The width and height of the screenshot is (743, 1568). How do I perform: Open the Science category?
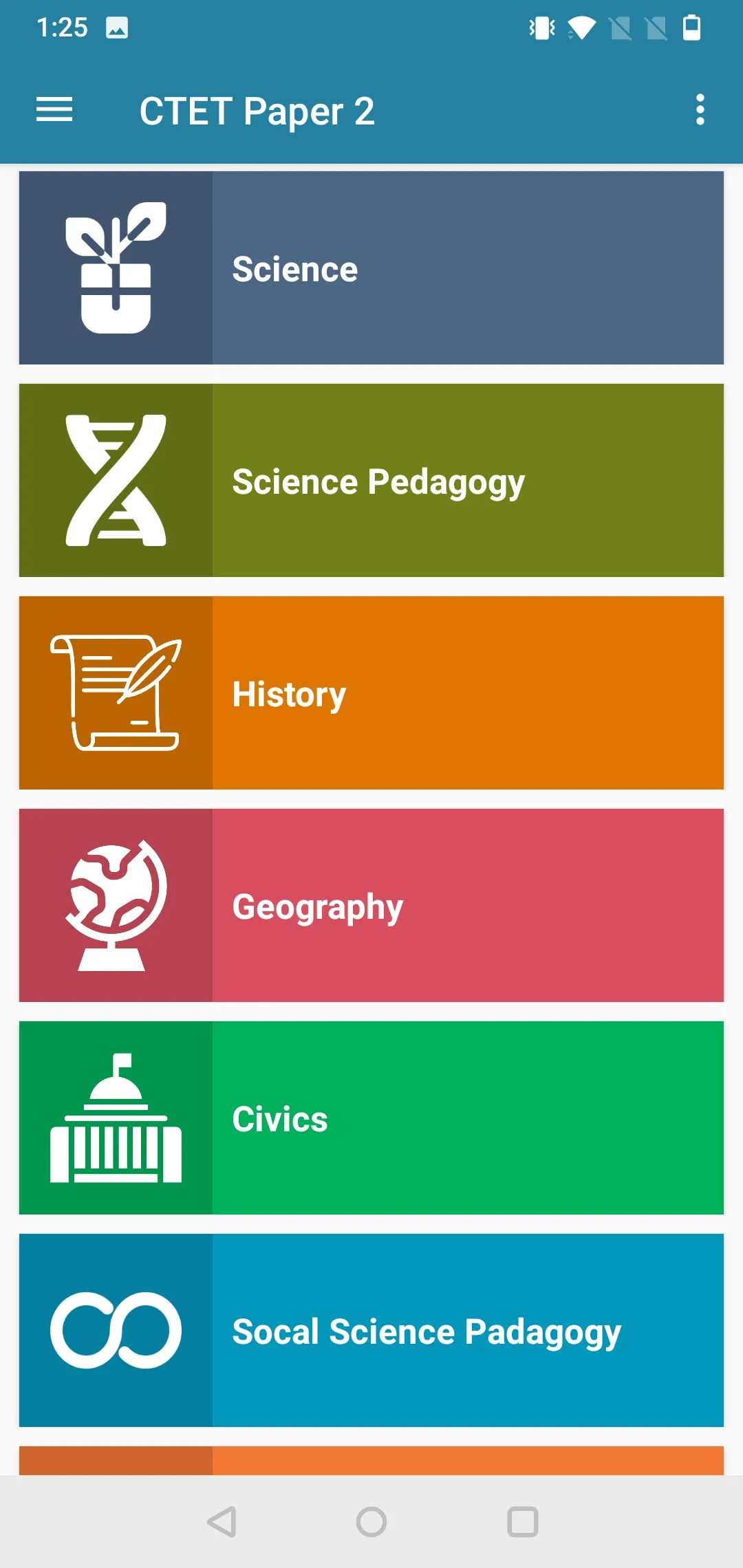(x=371, y=268)
